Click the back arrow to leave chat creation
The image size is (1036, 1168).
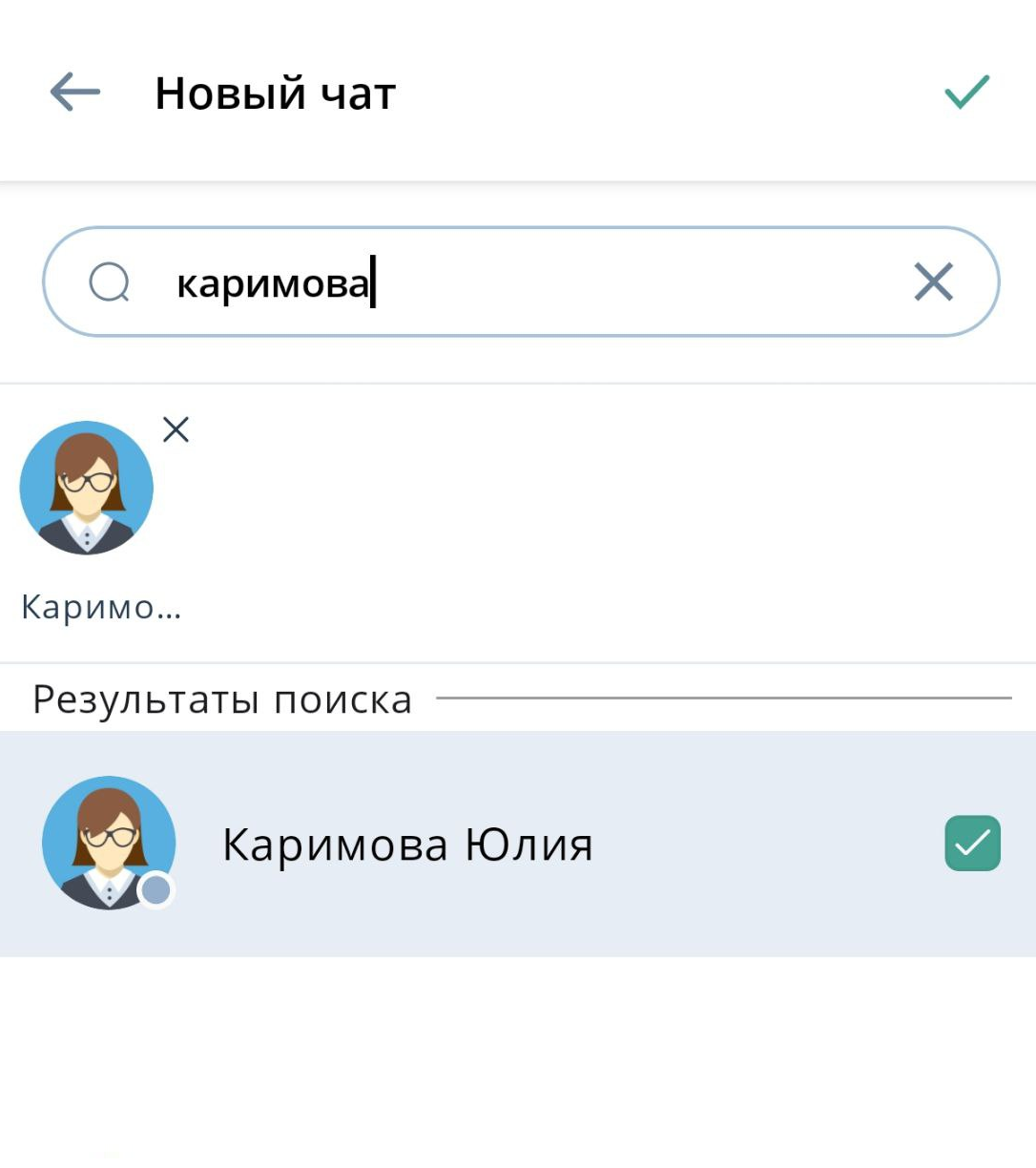(73, 93)
